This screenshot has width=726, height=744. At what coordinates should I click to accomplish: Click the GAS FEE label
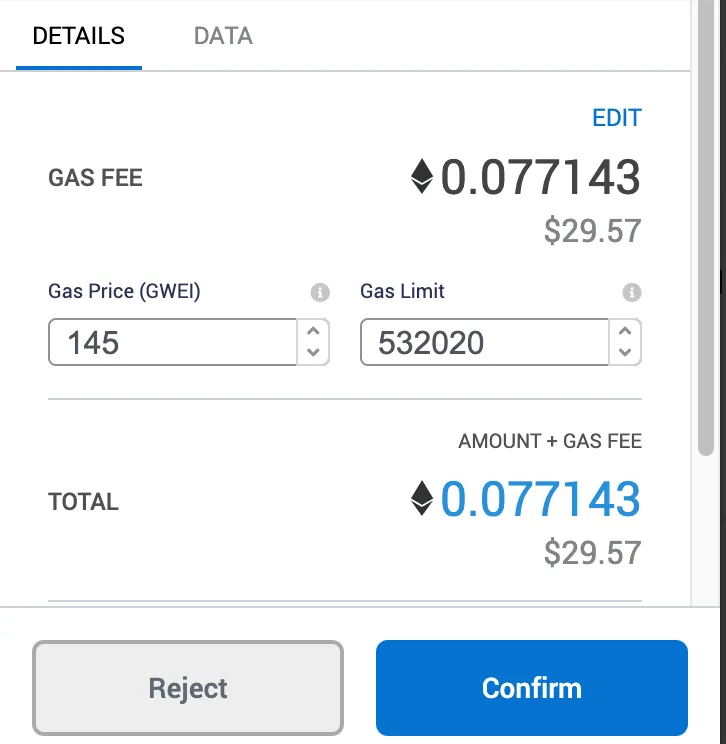click(95, 178)
